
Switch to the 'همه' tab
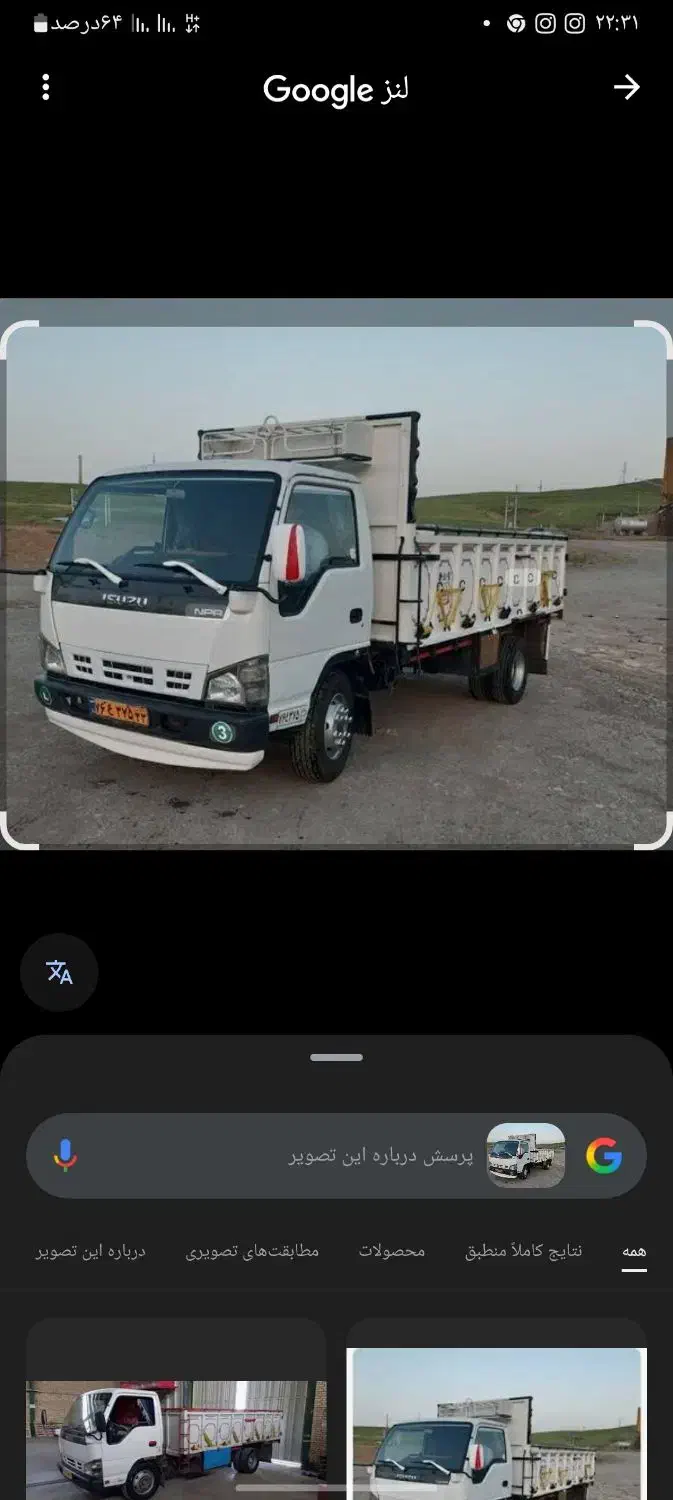pos(634,1251)
